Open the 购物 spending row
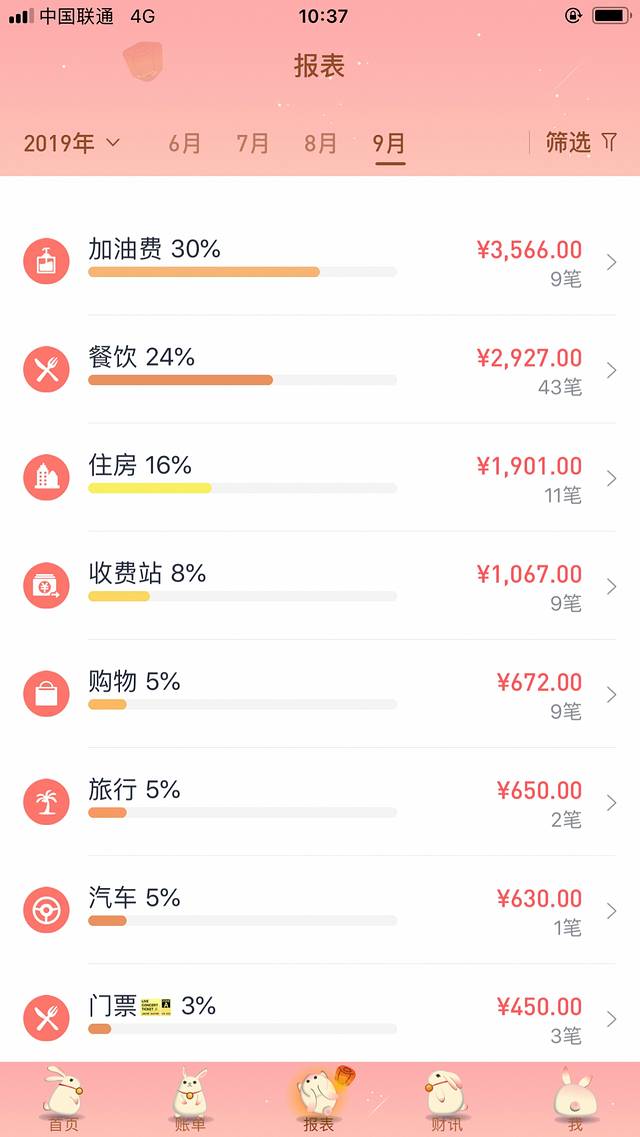 (x=320, y=694)
